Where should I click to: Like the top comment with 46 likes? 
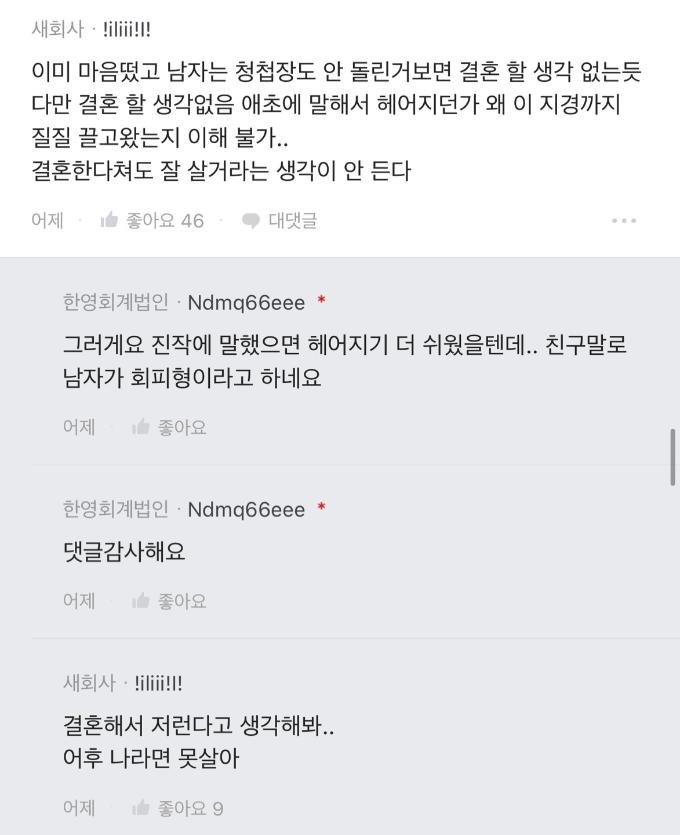(150, 221)
